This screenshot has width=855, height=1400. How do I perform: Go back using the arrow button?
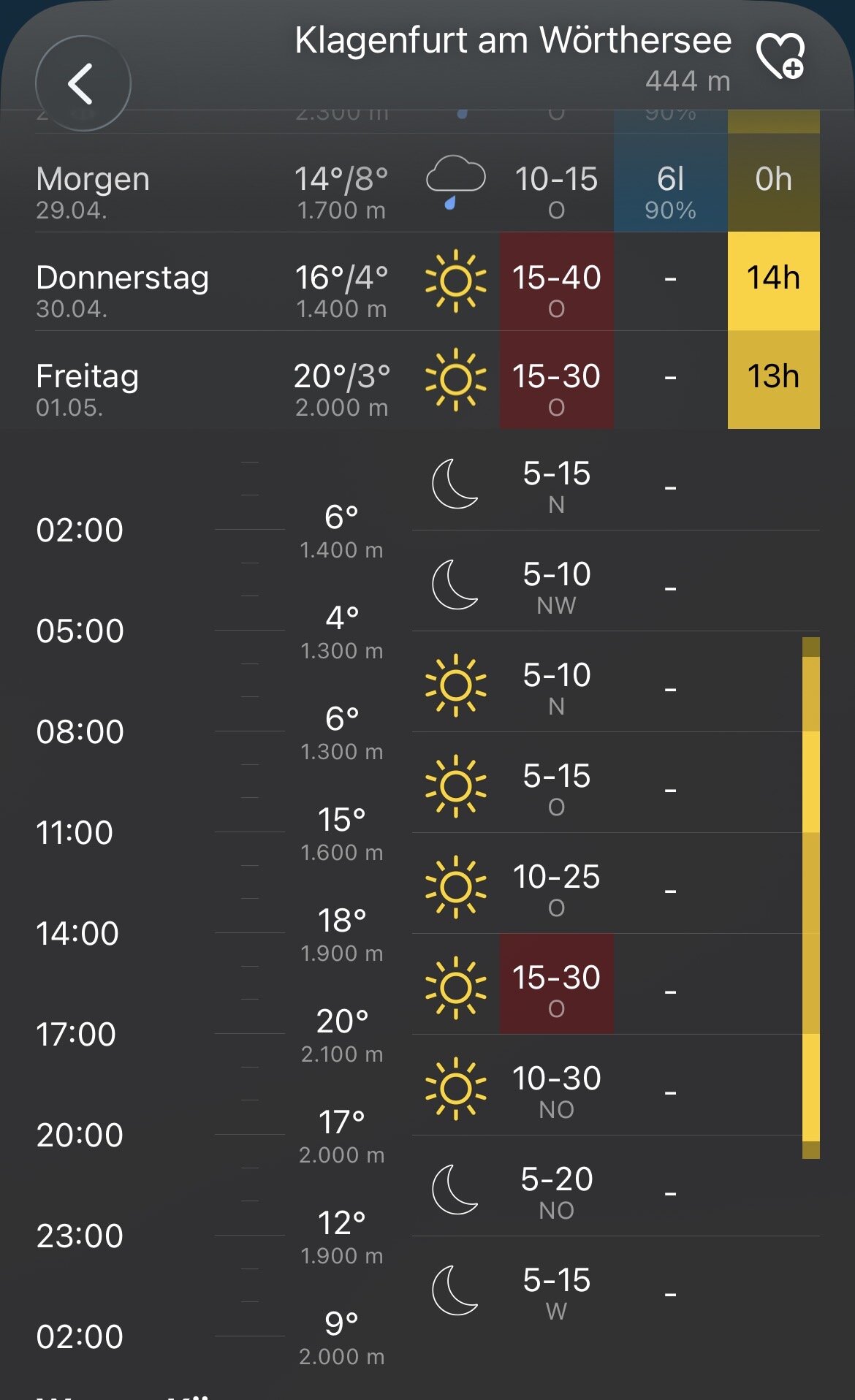pos(83,83)
